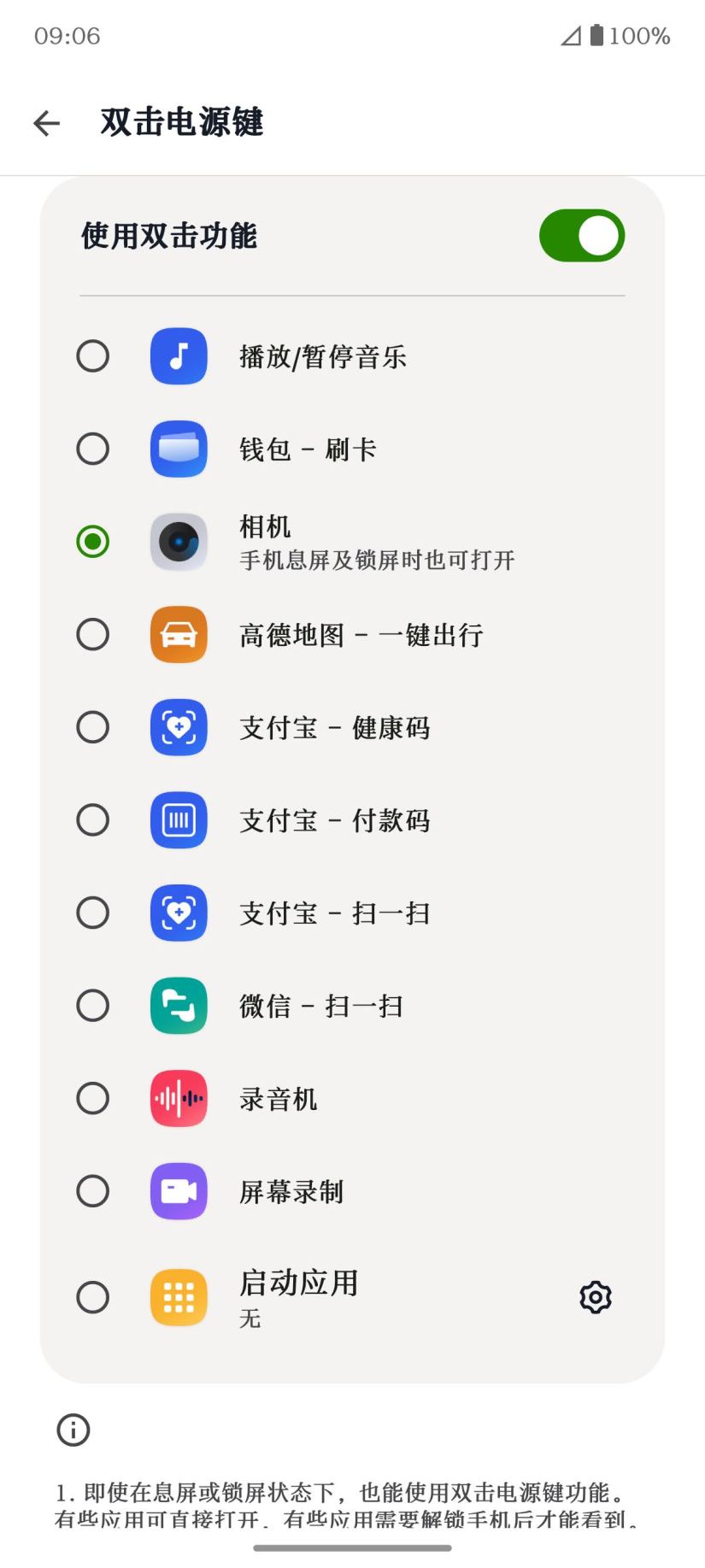Screen dimensions: 705x1568
Task: Select 播放/暂停音乐 option
Action: (x=93, y=356)
